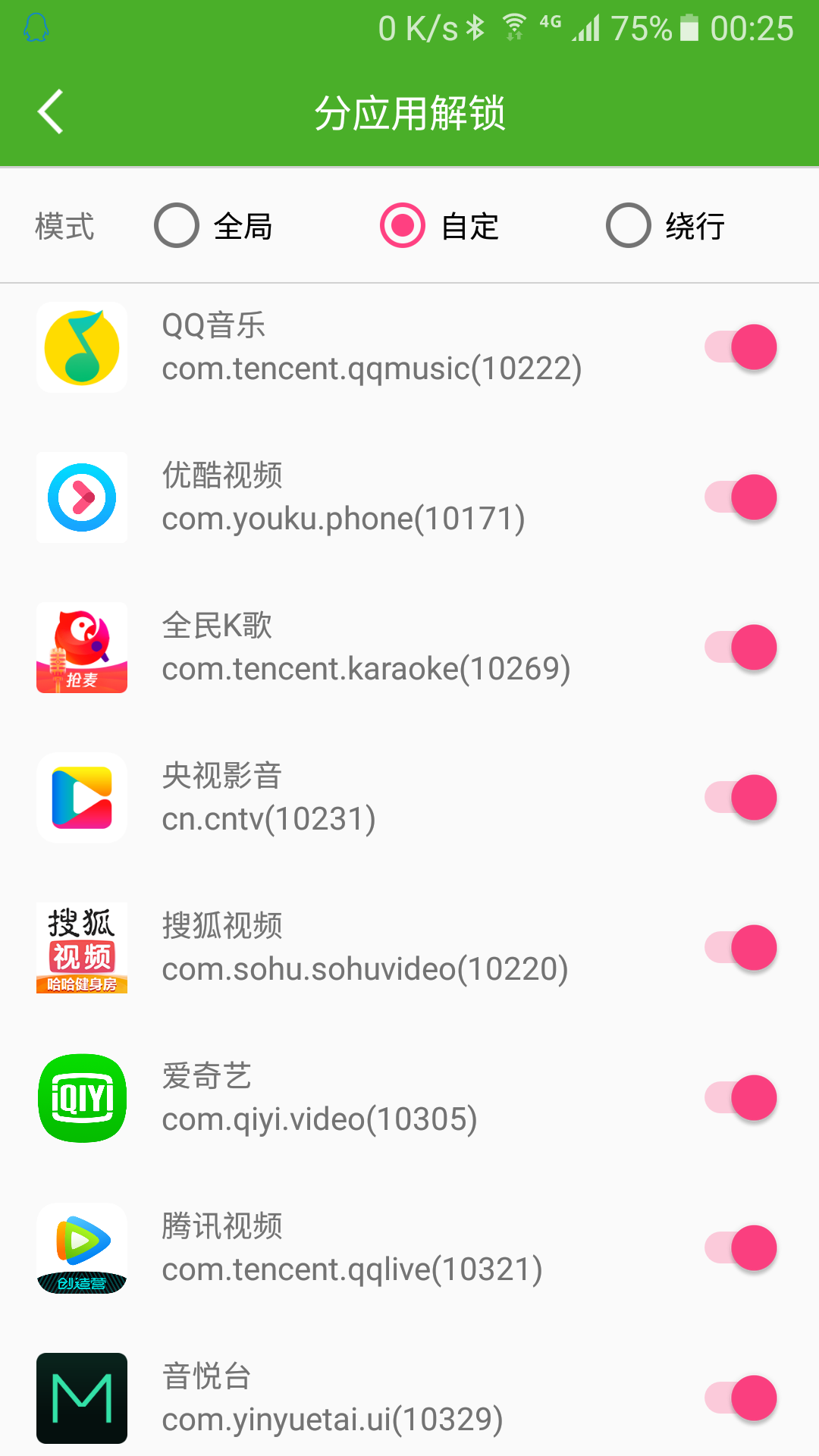Select the 全局 mode radio button
The height and width of the screenshot is (1456, 819).
[x=176, y=225]
